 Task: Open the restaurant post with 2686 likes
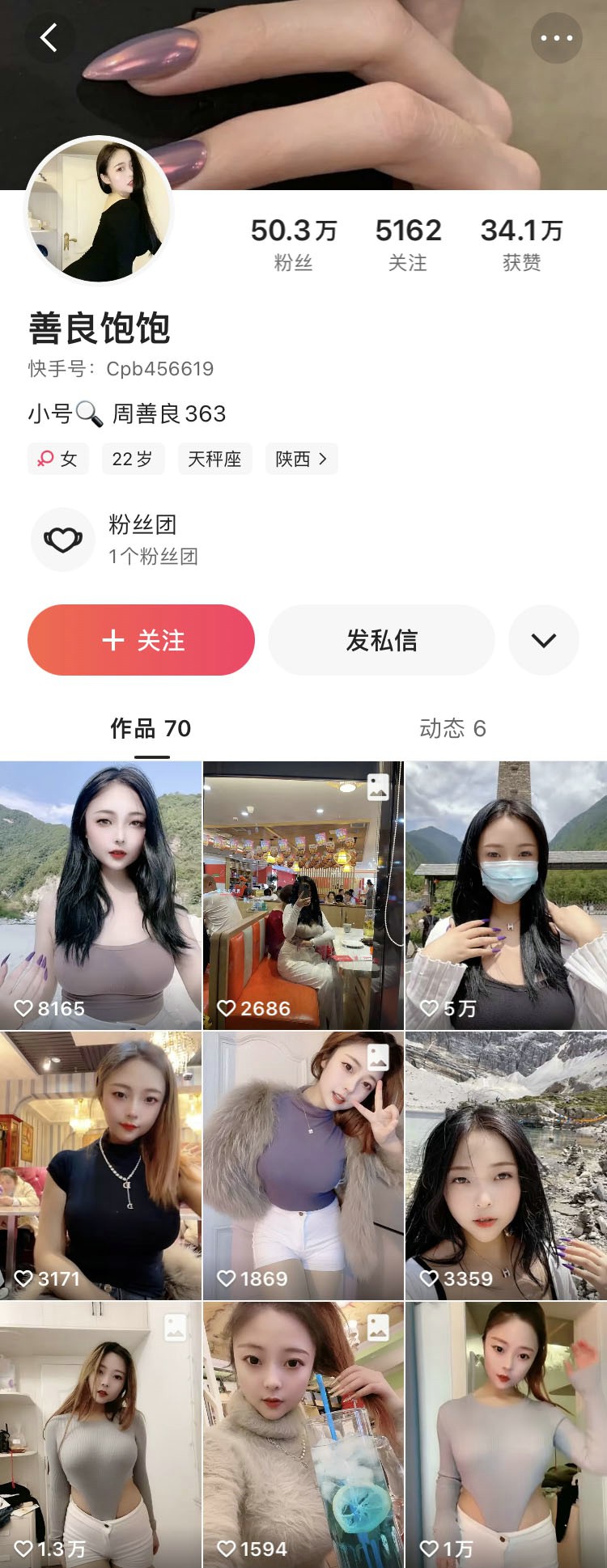(x=303, y=894)
